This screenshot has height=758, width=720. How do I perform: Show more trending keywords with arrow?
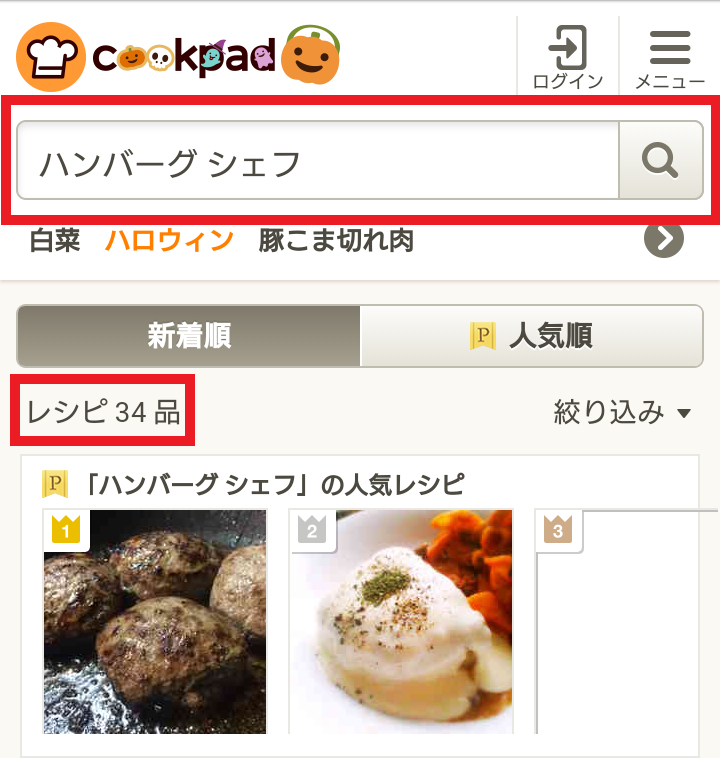(664, 239)
